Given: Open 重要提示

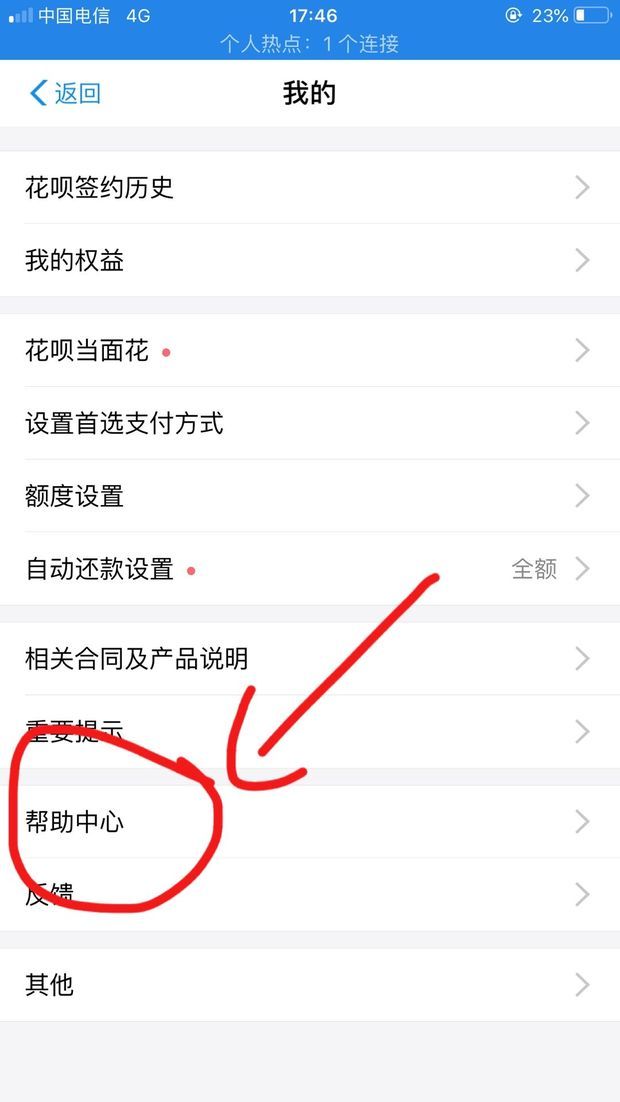Looking at the screenshot, I should (x=310, y=732).
